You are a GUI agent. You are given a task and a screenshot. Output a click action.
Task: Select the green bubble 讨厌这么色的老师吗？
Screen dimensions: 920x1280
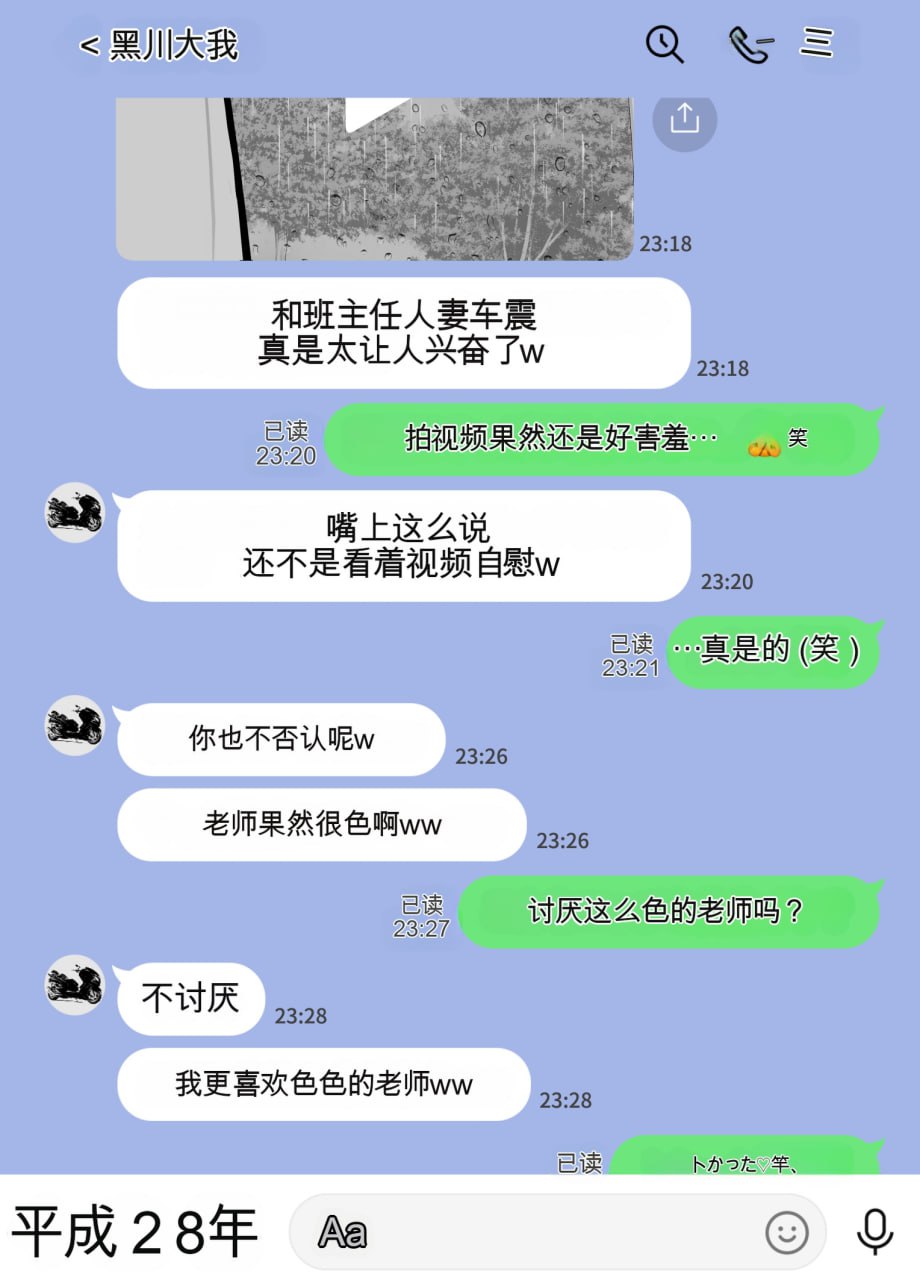pos(670,911)
